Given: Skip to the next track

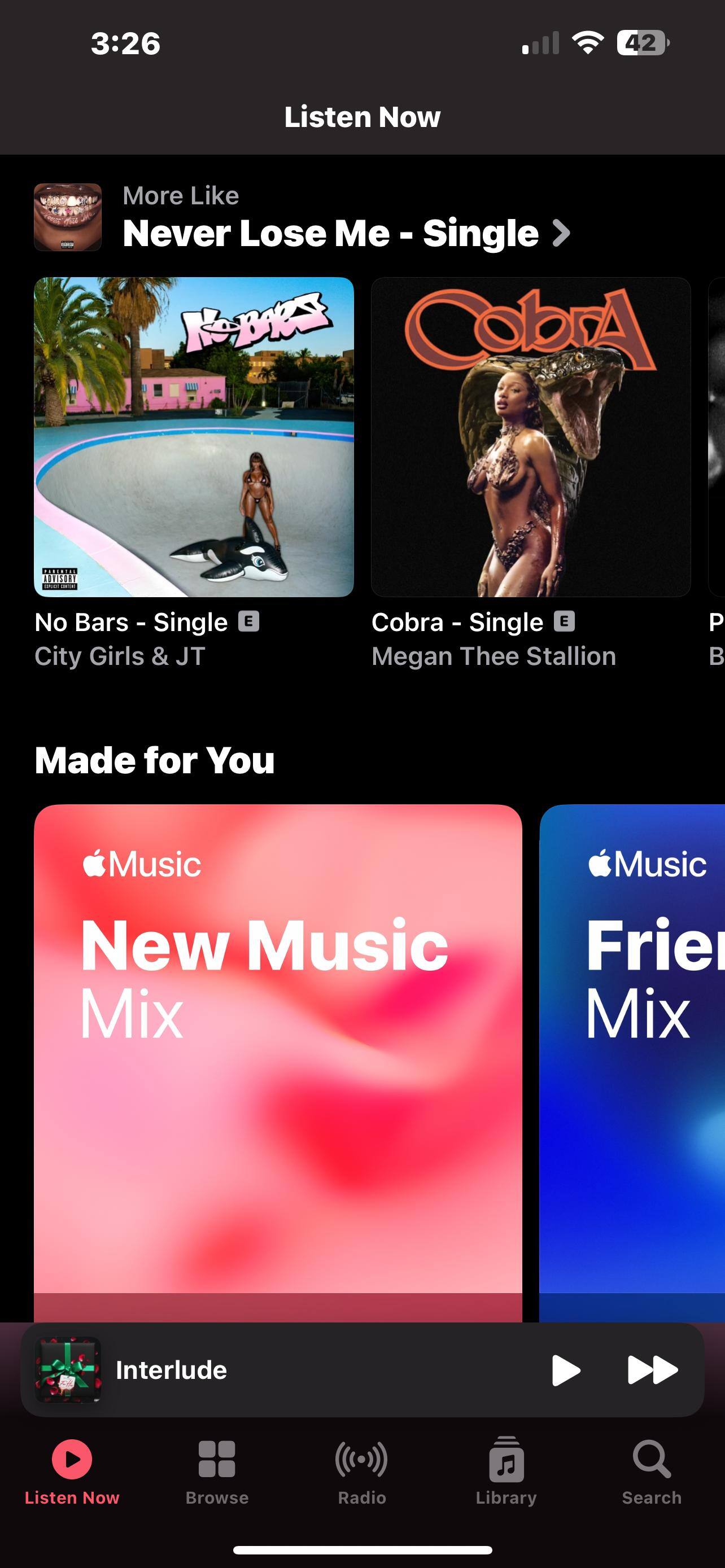Looking at the screenshot, I should click(x=652, y=1370).
